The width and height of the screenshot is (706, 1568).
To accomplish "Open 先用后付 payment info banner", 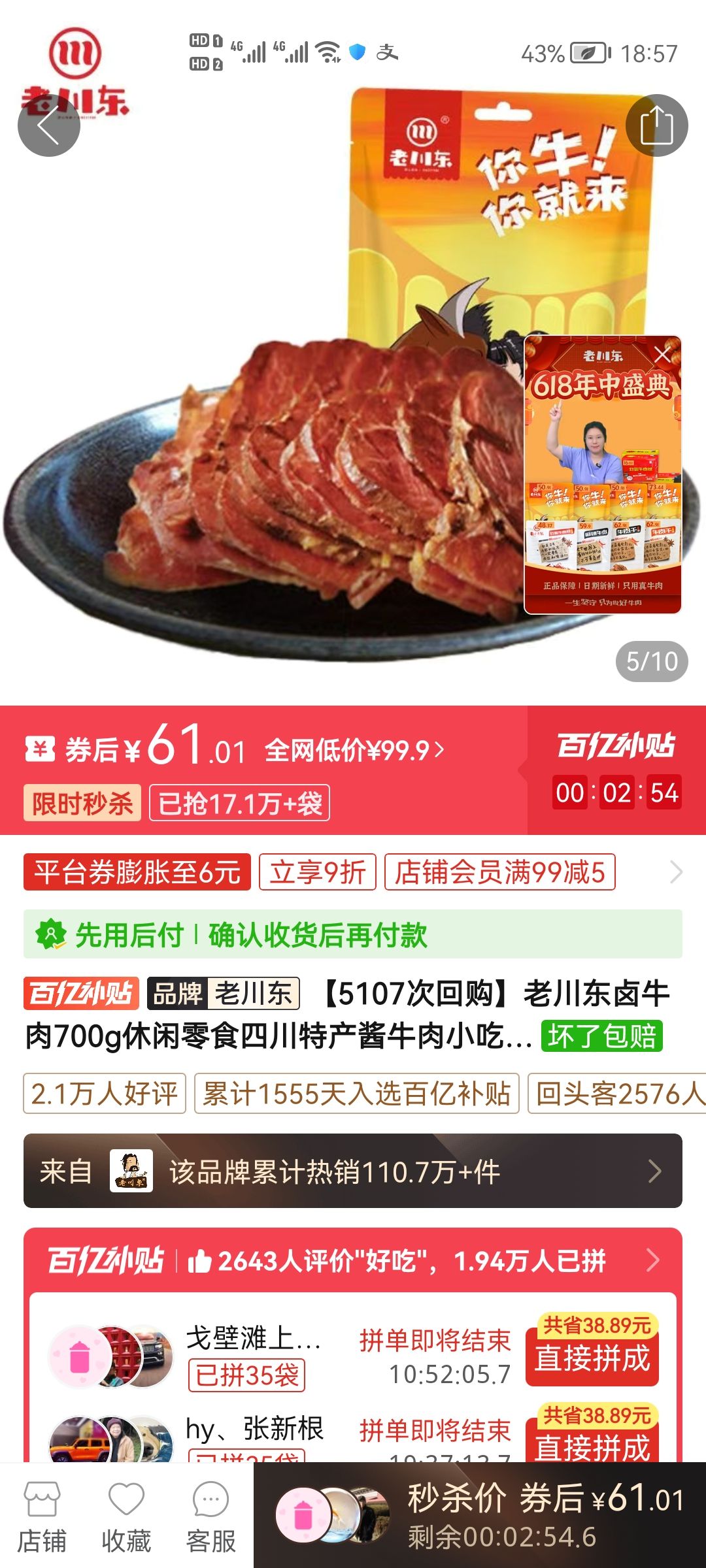I will click(x=353, y=934).
